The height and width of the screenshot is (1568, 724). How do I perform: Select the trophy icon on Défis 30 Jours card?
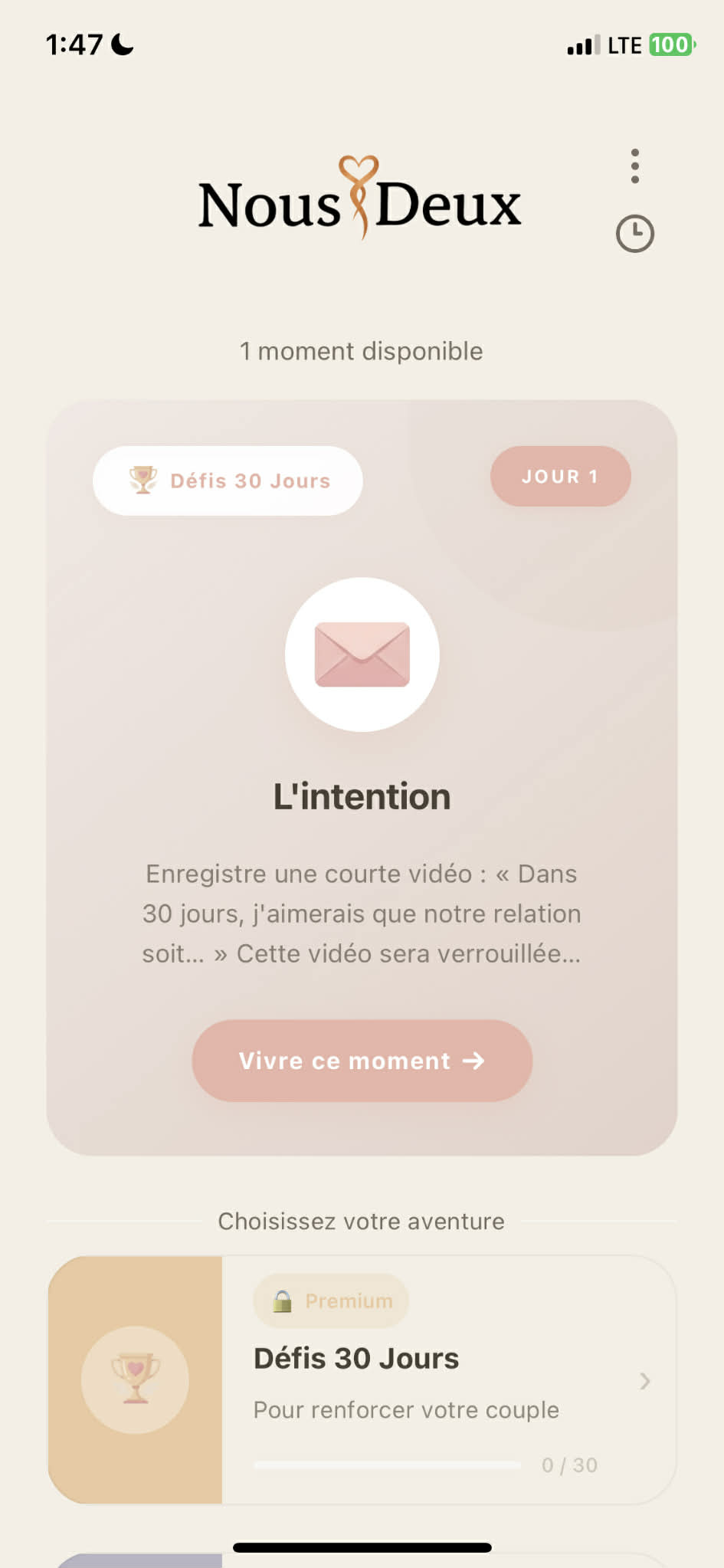(135, 1378)
